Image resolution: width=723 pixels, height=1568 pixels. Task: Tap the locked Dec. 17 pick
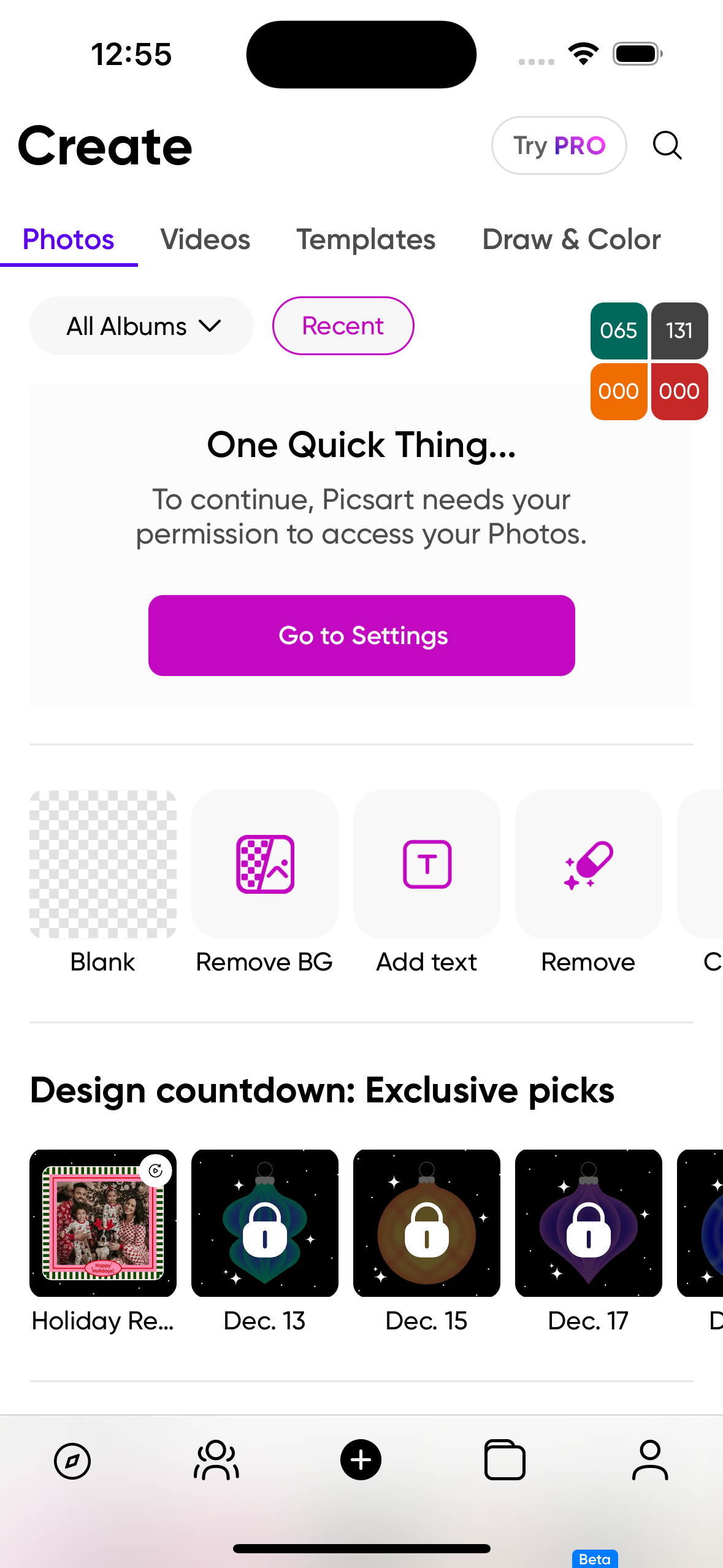point(588,1223)
